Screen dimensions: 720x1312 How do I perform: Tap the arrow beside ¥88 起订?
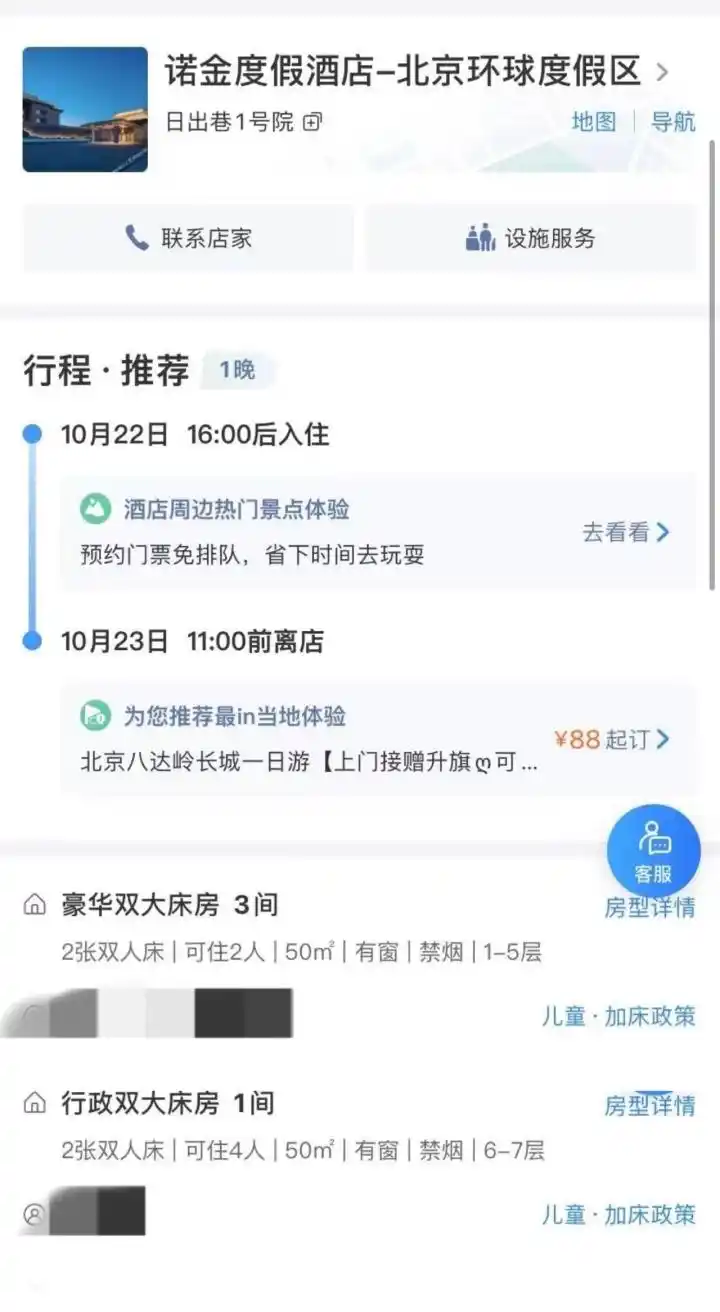coord(664,740)
